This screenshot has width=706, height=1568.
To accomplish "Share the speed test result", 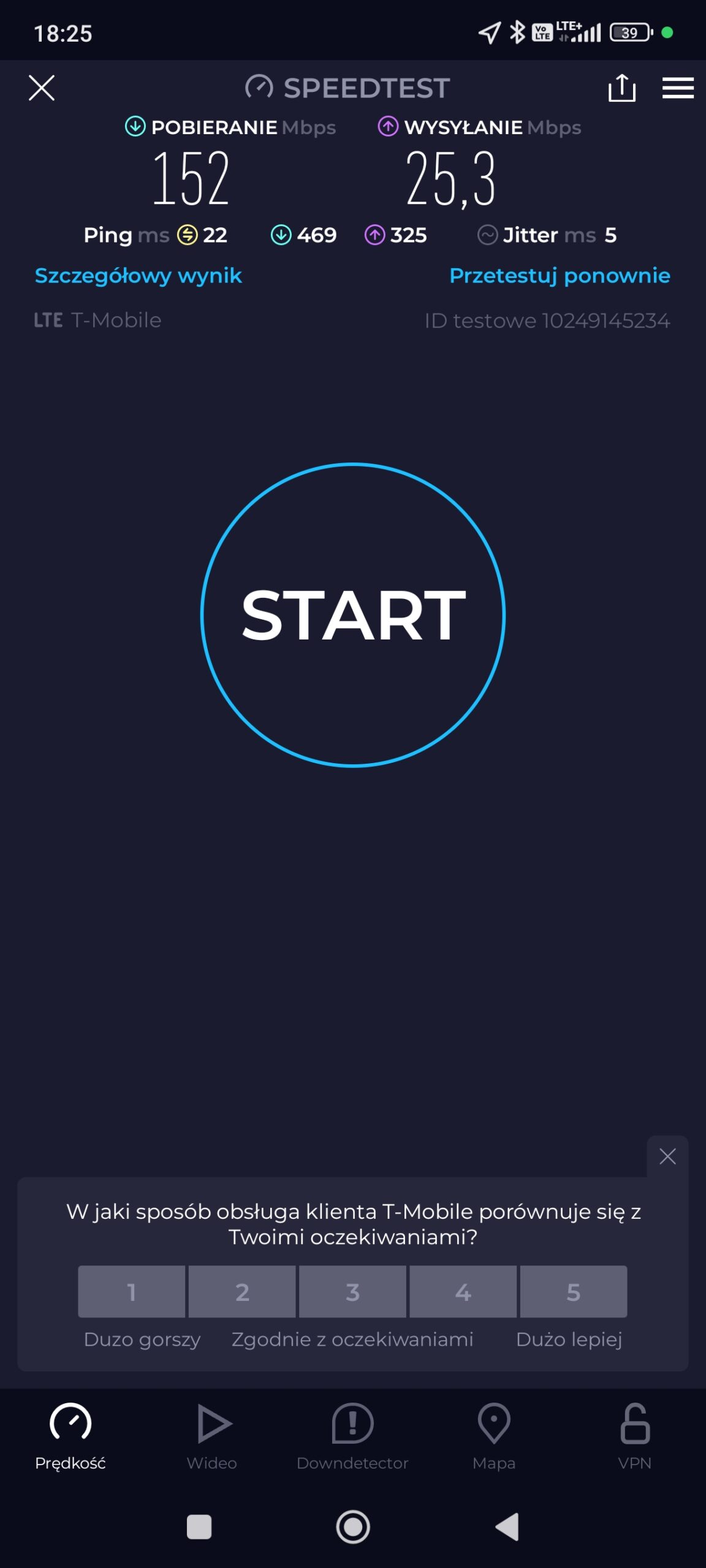I will coord(621,88).
